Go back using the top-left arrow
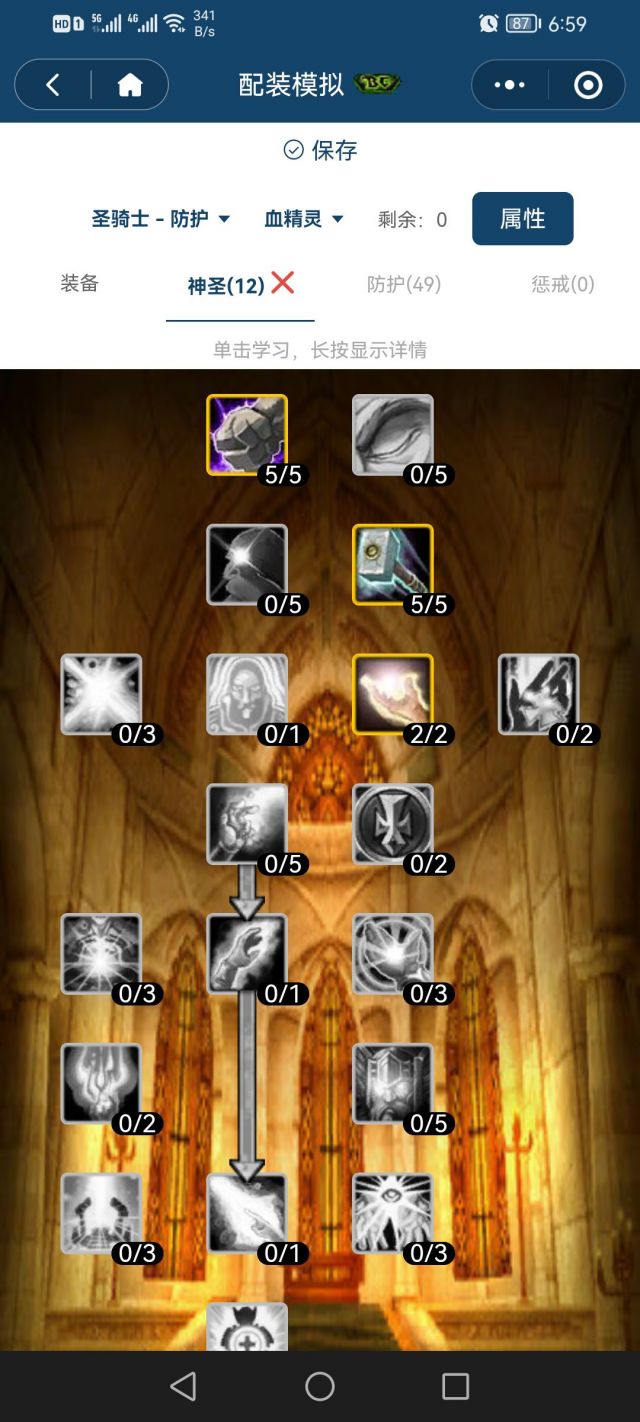The image size is (640, 1422). tap(53, 86)
